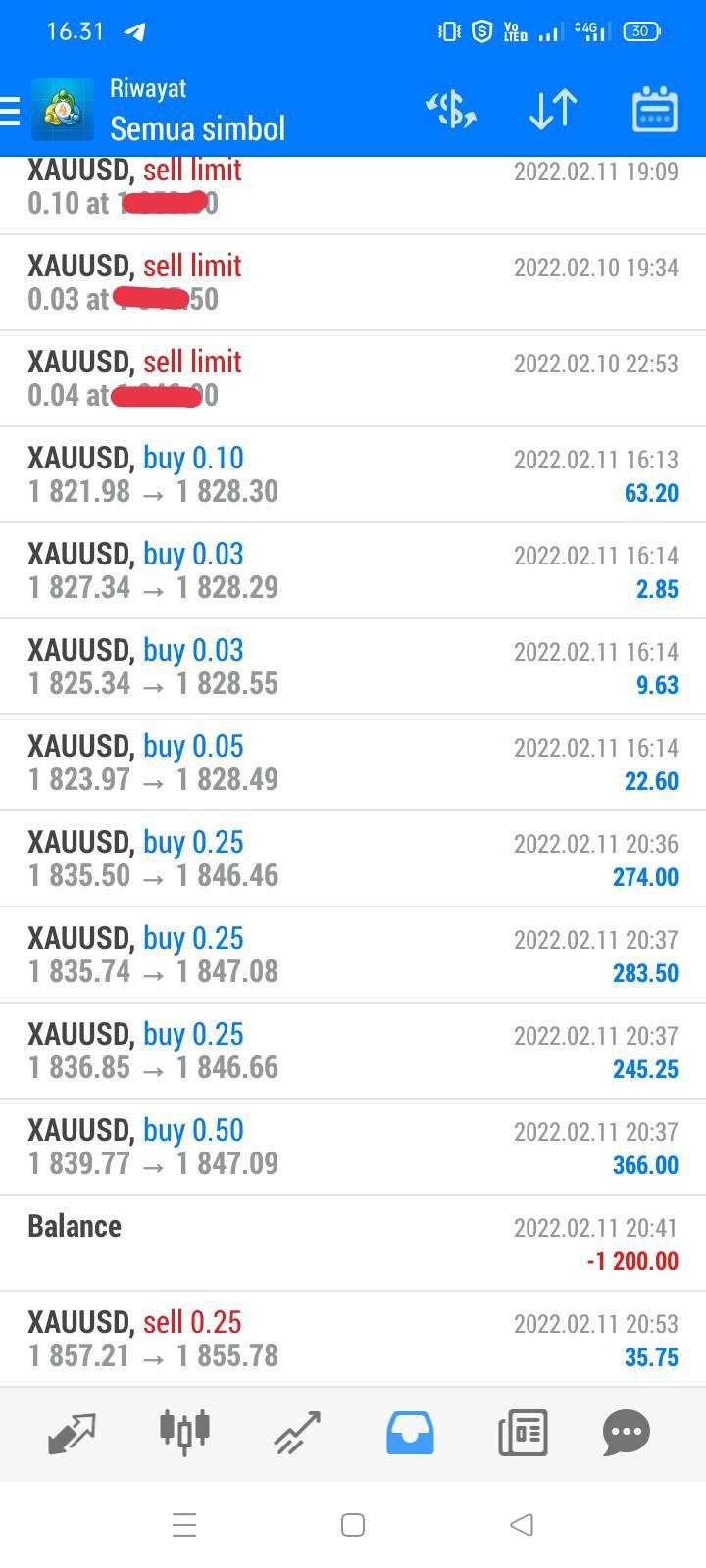Open the News tab
Viewport: 706px width, 1568px height.
(523, 1433)
